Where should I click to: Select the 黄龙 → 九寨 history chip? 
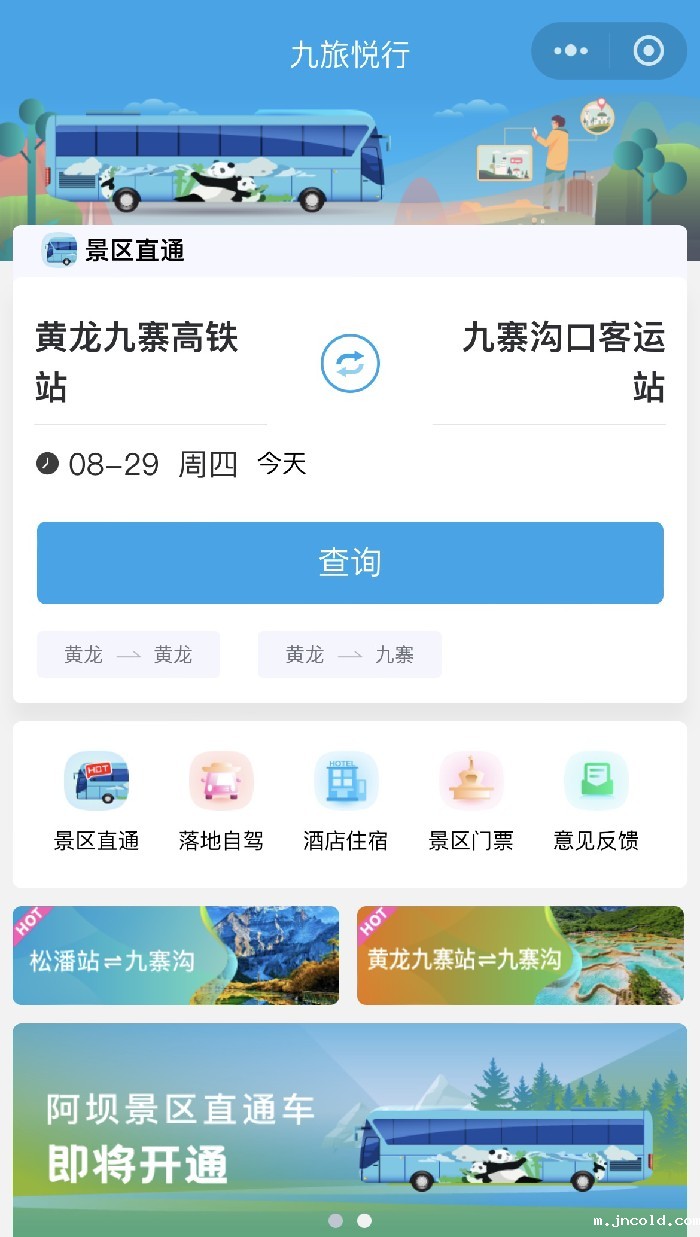[x=349, y=655]
